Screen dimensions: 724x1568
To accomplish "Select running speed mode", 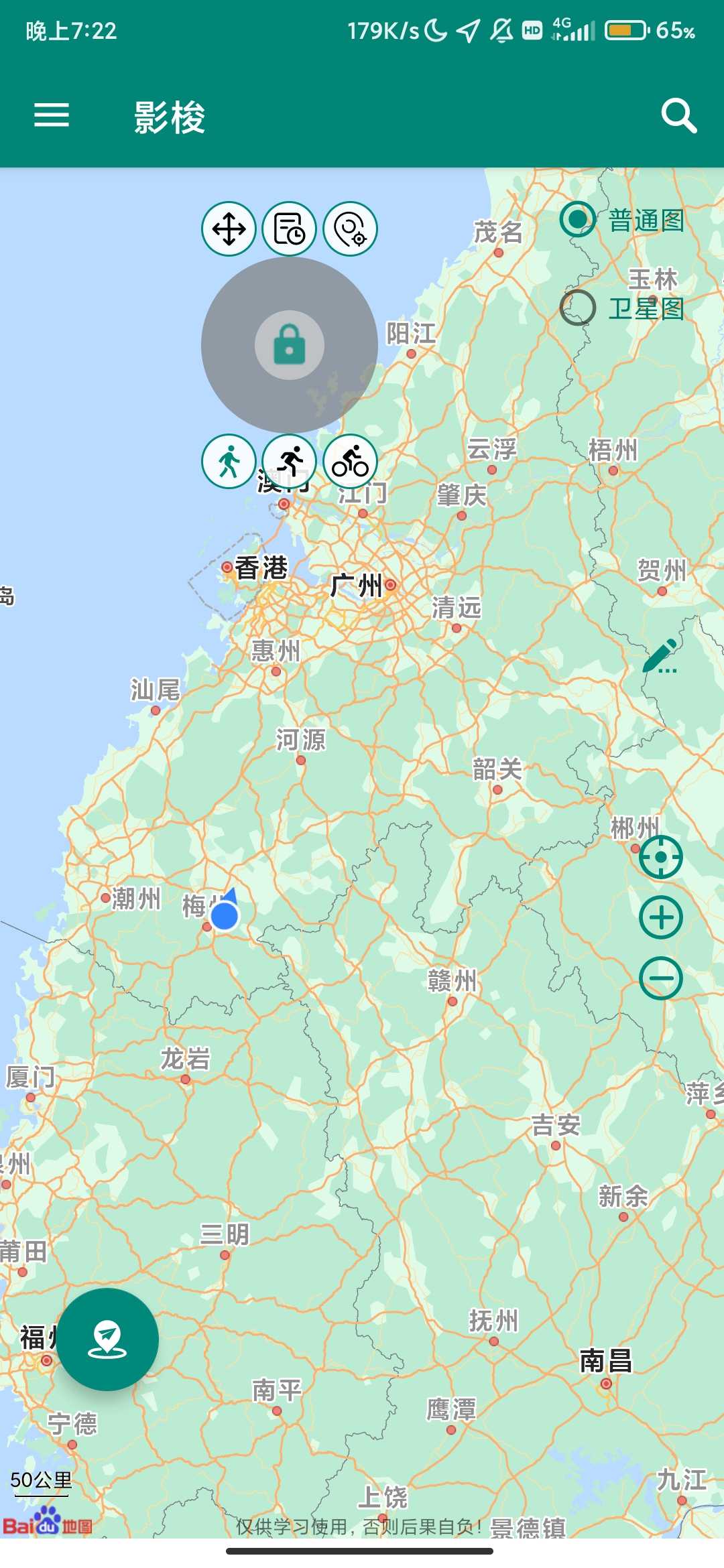I will (x=290, y=461).
